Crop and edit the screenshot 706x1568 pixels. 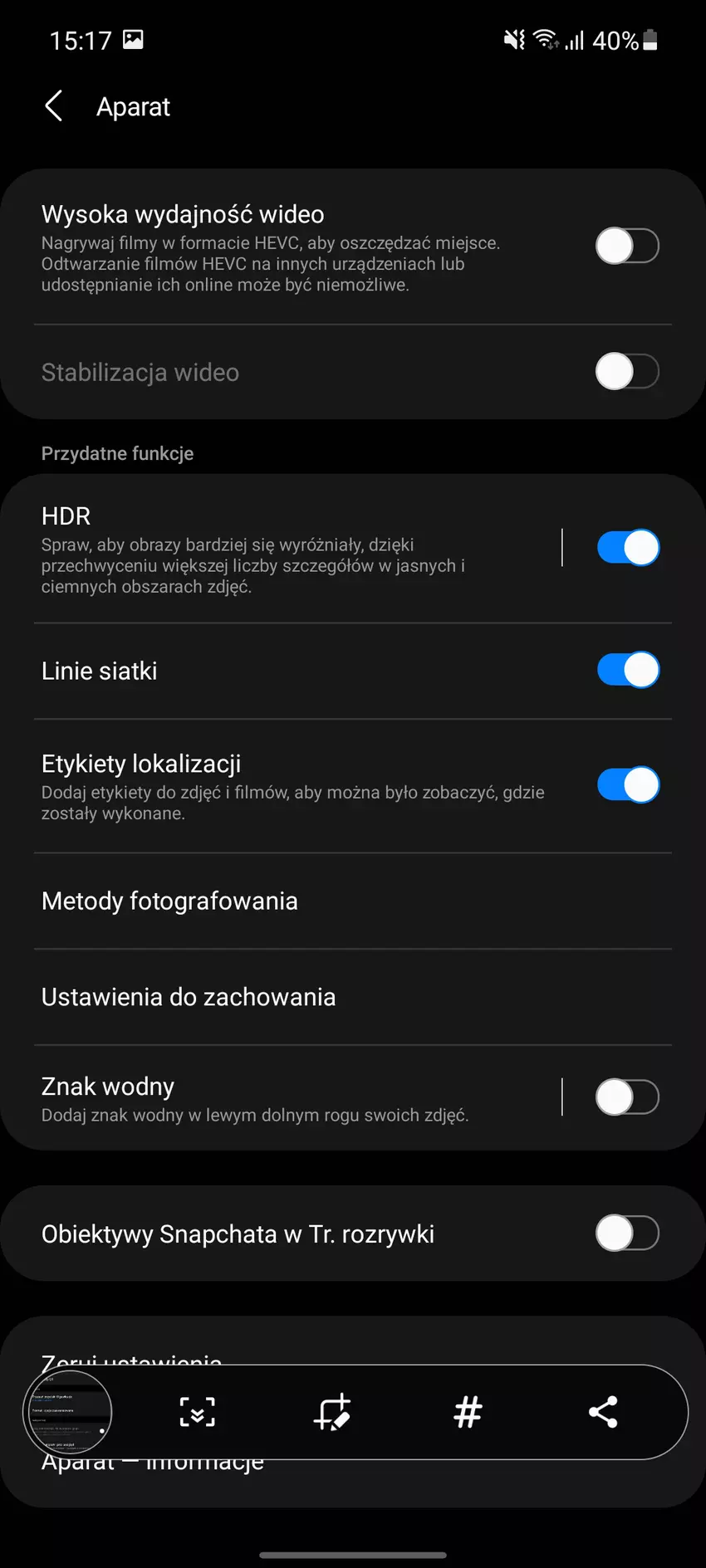(x=332, y=1412)
